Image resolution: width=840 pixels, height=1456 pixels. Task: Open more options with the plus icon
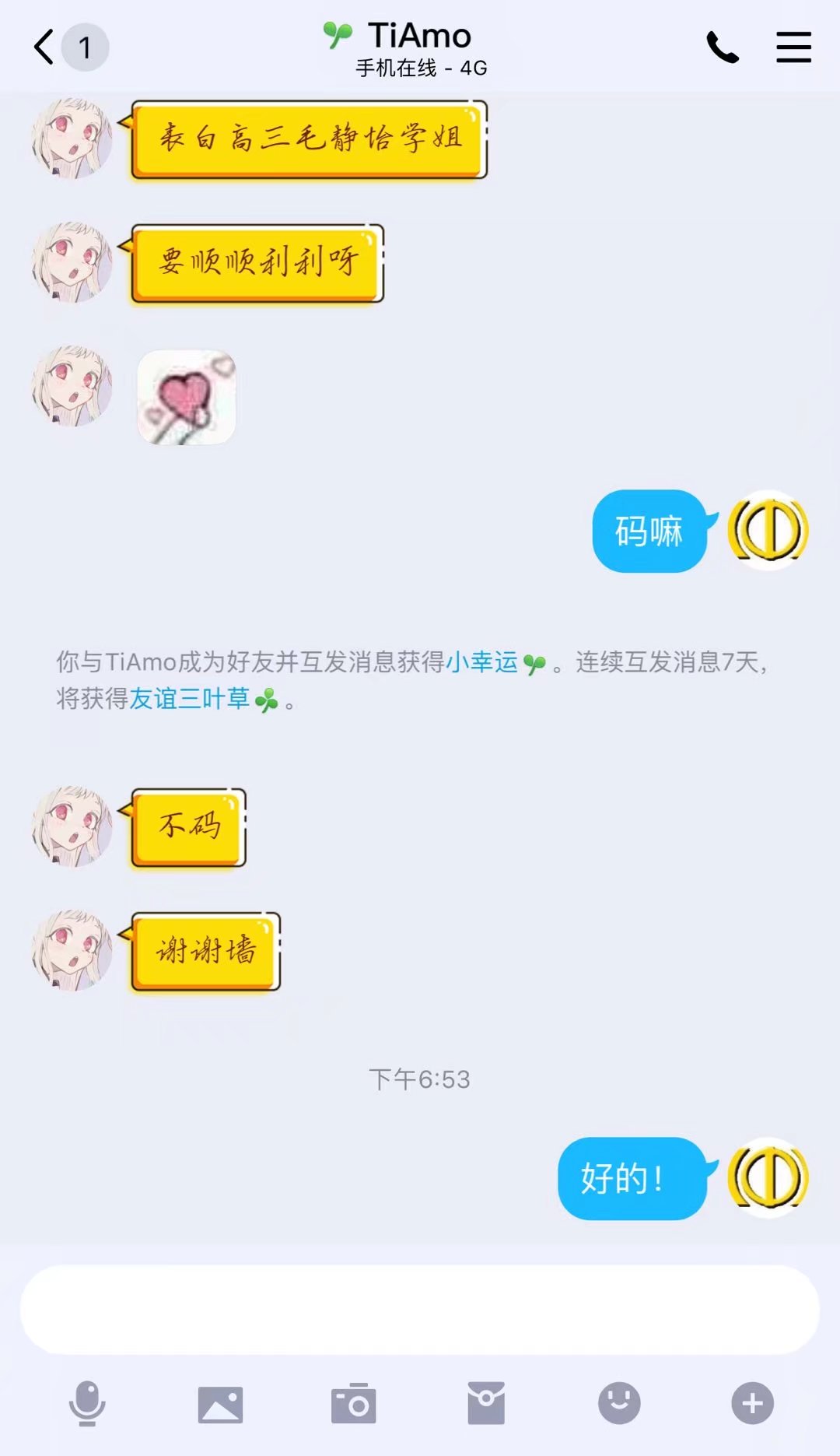752,1404
